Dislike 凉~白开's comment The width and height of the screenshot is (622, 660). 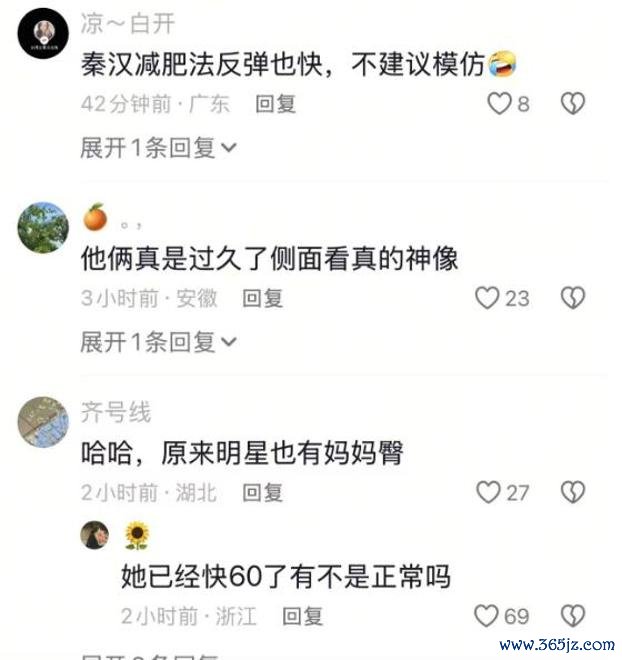(572, 103)
